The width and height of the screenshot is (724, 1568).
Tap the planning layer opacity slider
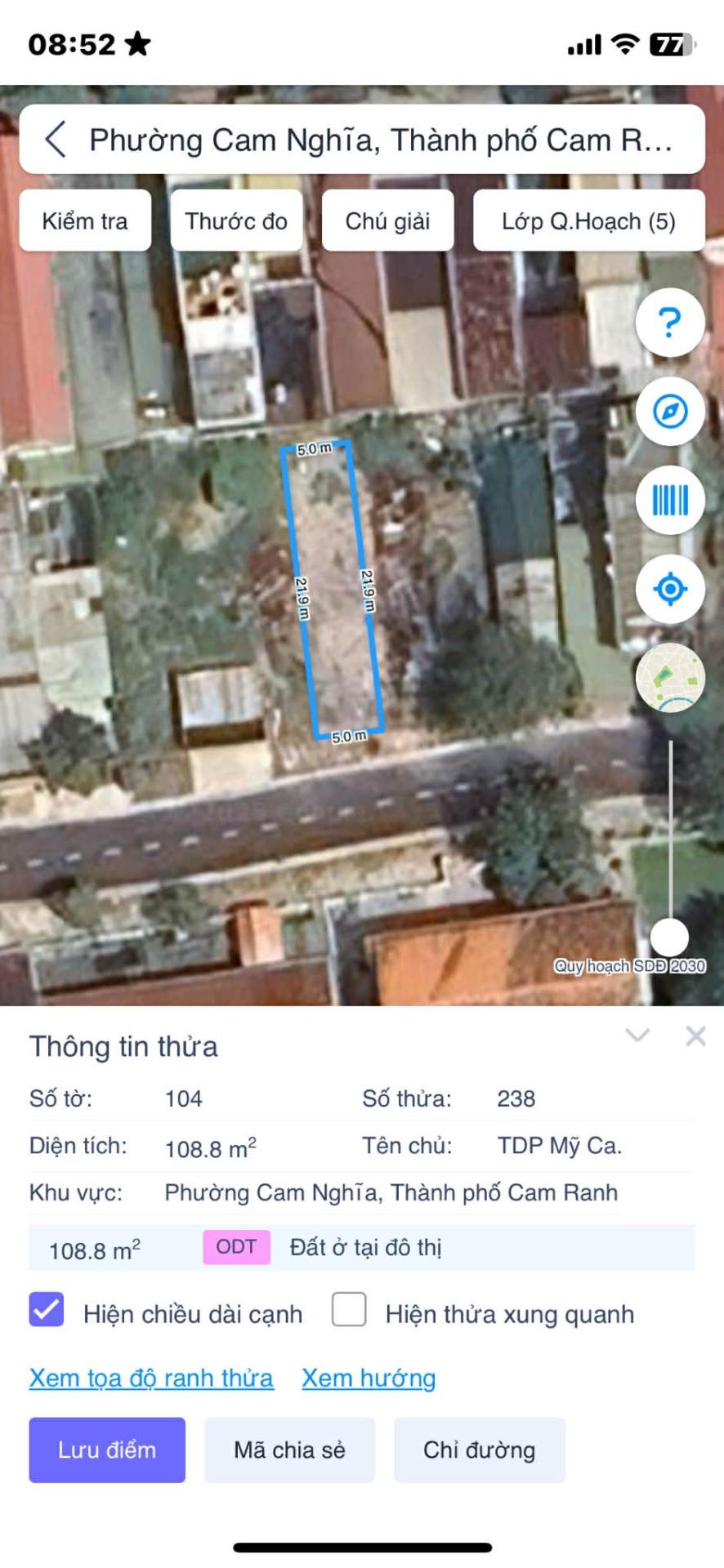pyautogui.click(x=670, y=937)
